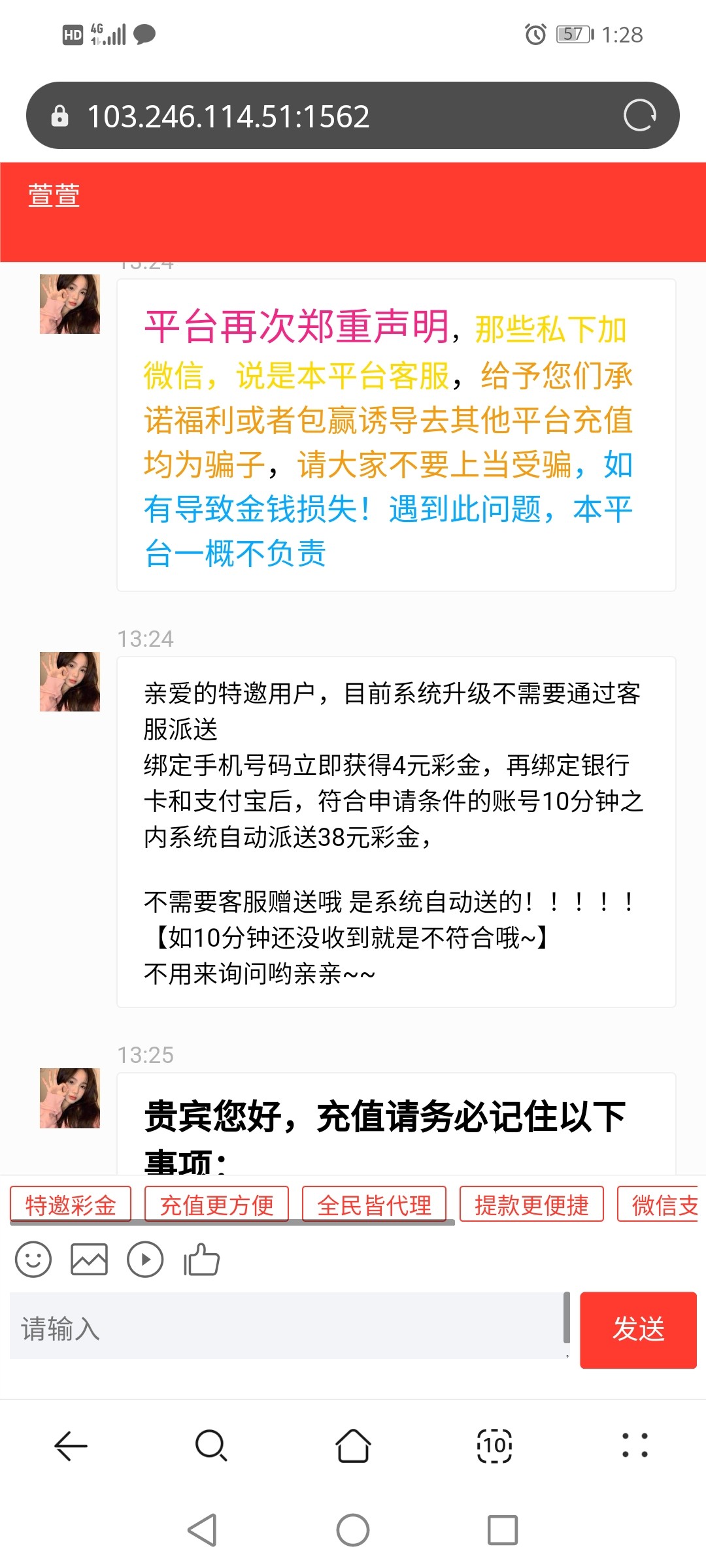Select the 特邀彩金 quick reply chip
706x1568 pixels.
point(71,1205)
